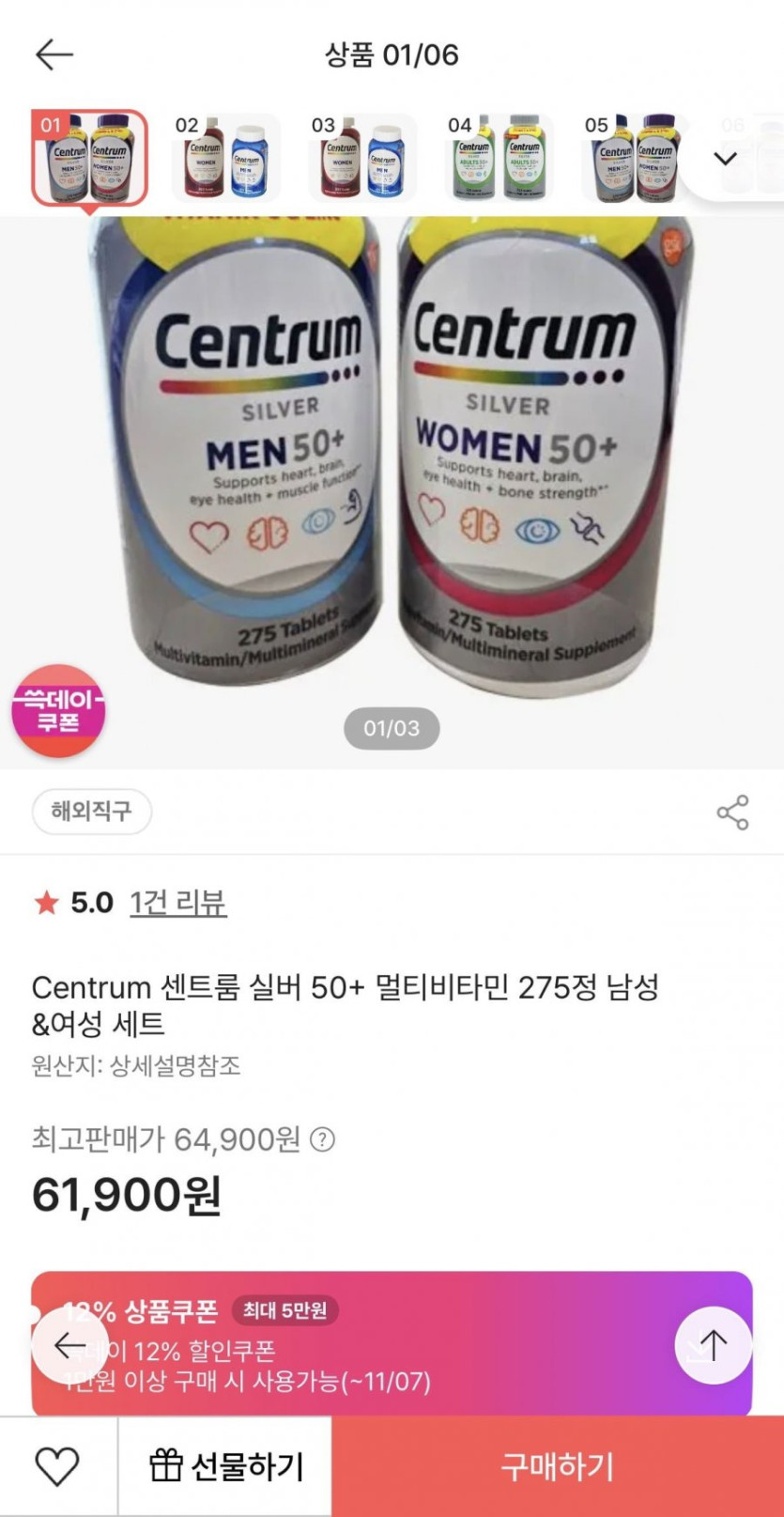The height and width of the screenshot is (1517, 784).
Task: Open the 1건 리뷰 link
Action: 177,903
